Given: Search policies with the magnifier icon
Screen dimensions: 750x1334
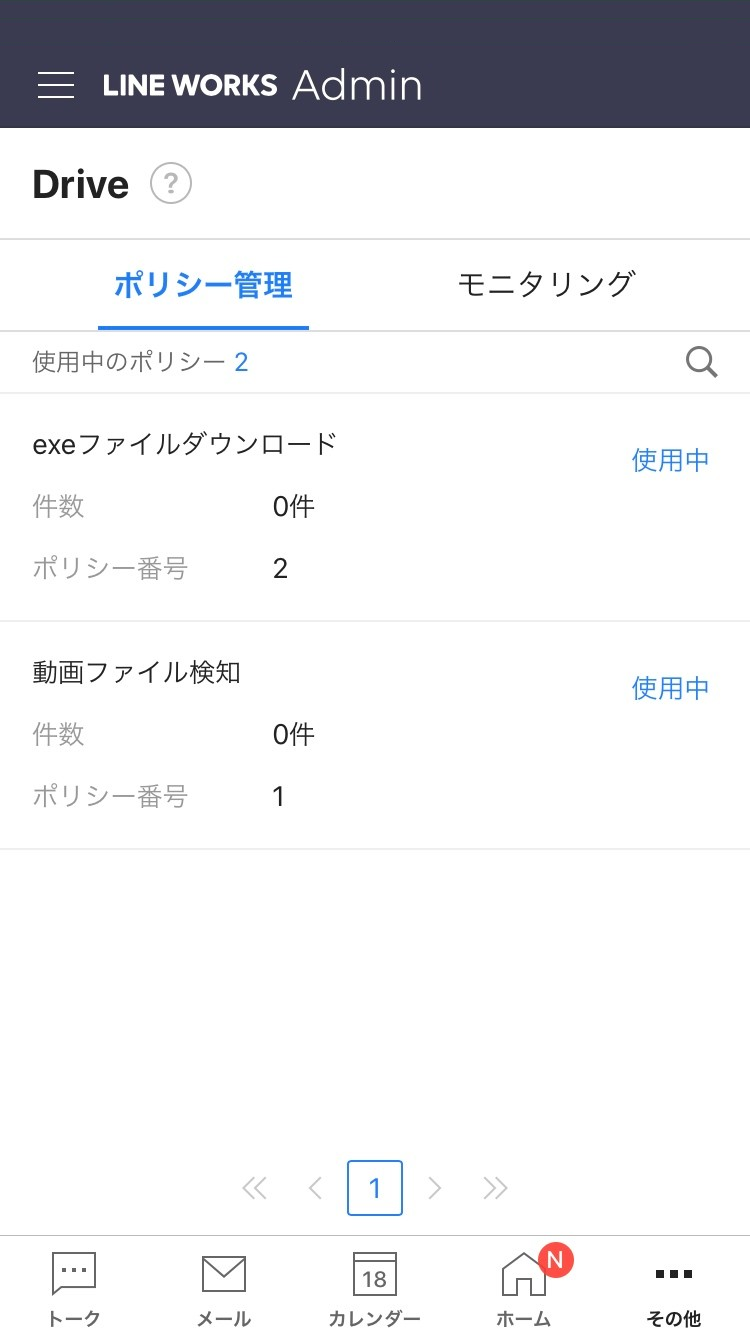Looking at the screenshot, I should [x=702, y=362].
